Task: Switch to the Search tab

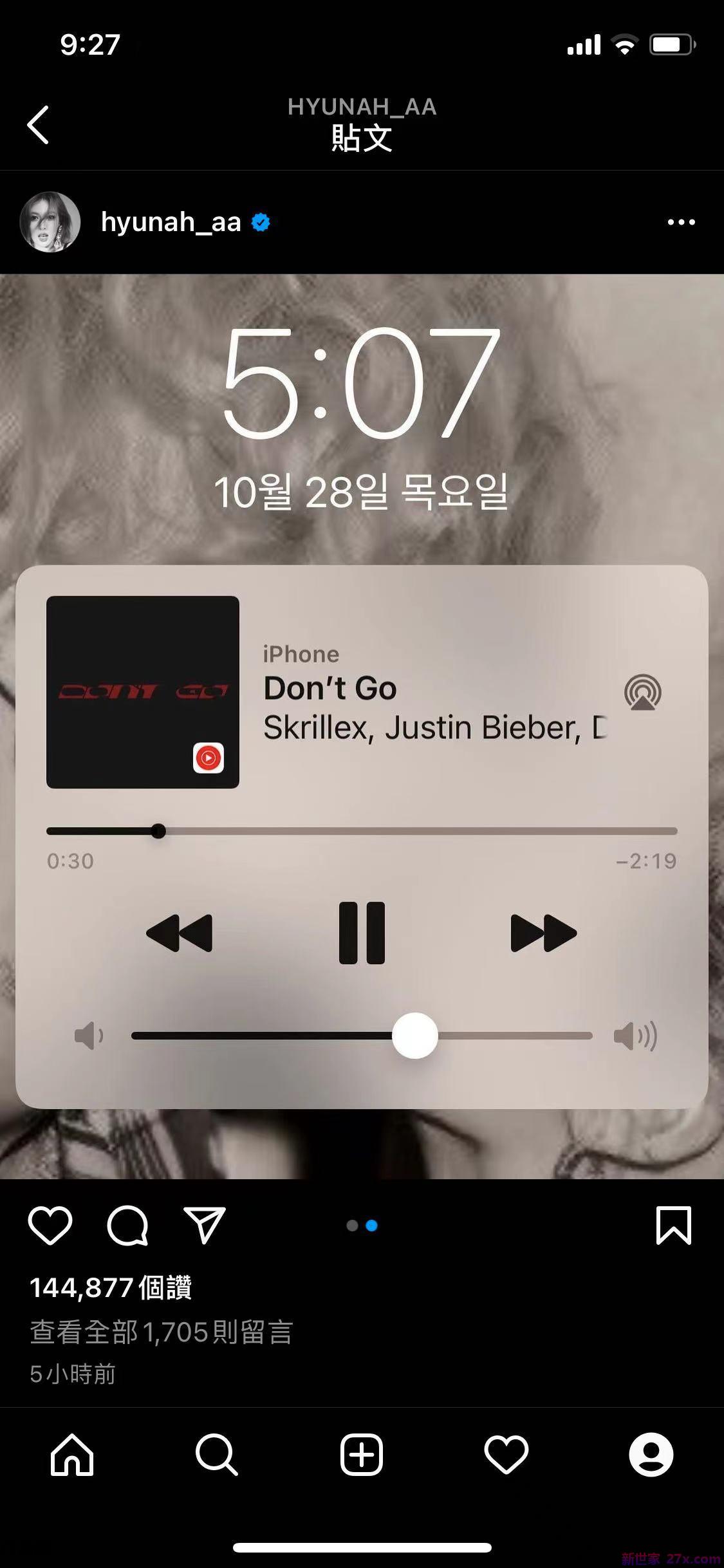Action: 217,1455
